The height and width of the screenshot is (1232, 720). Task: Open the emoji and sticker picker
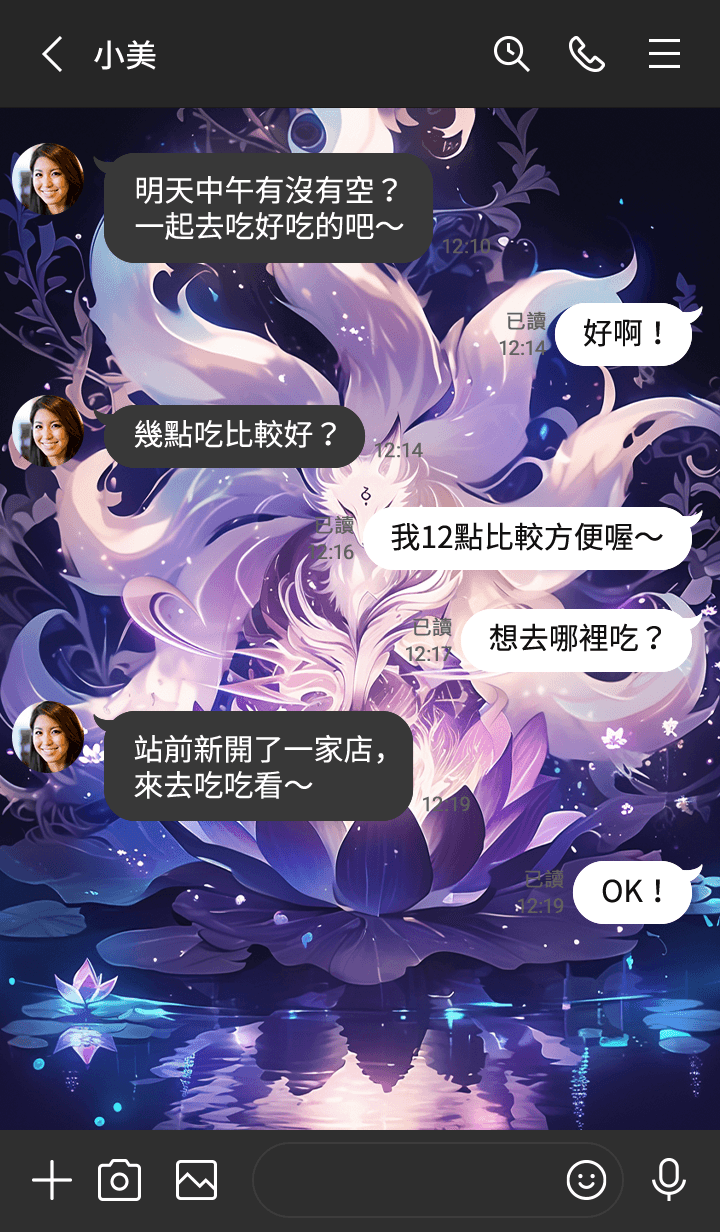click(587, 1181)
